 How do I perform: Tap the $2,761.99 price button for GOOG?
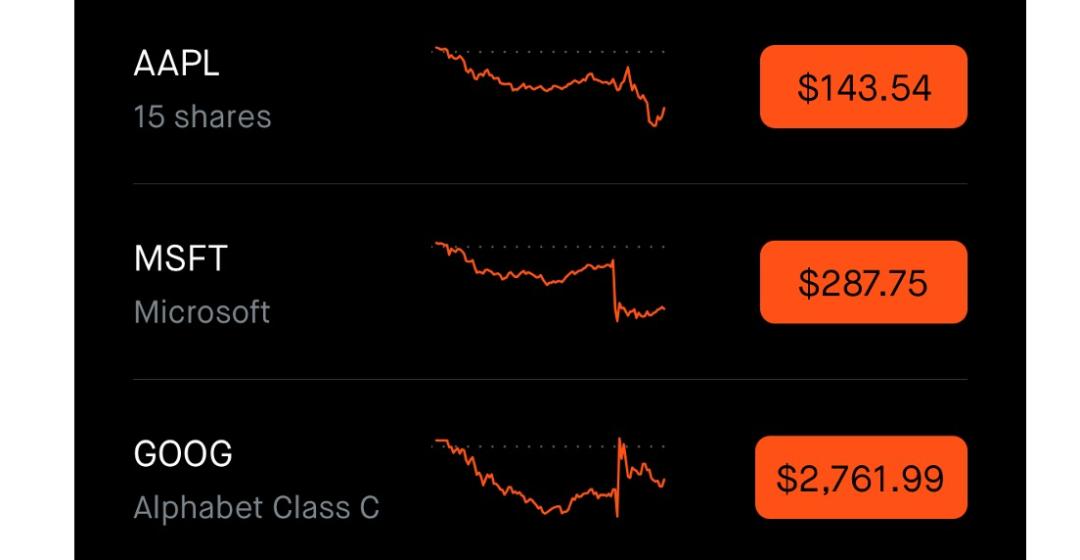861,478
